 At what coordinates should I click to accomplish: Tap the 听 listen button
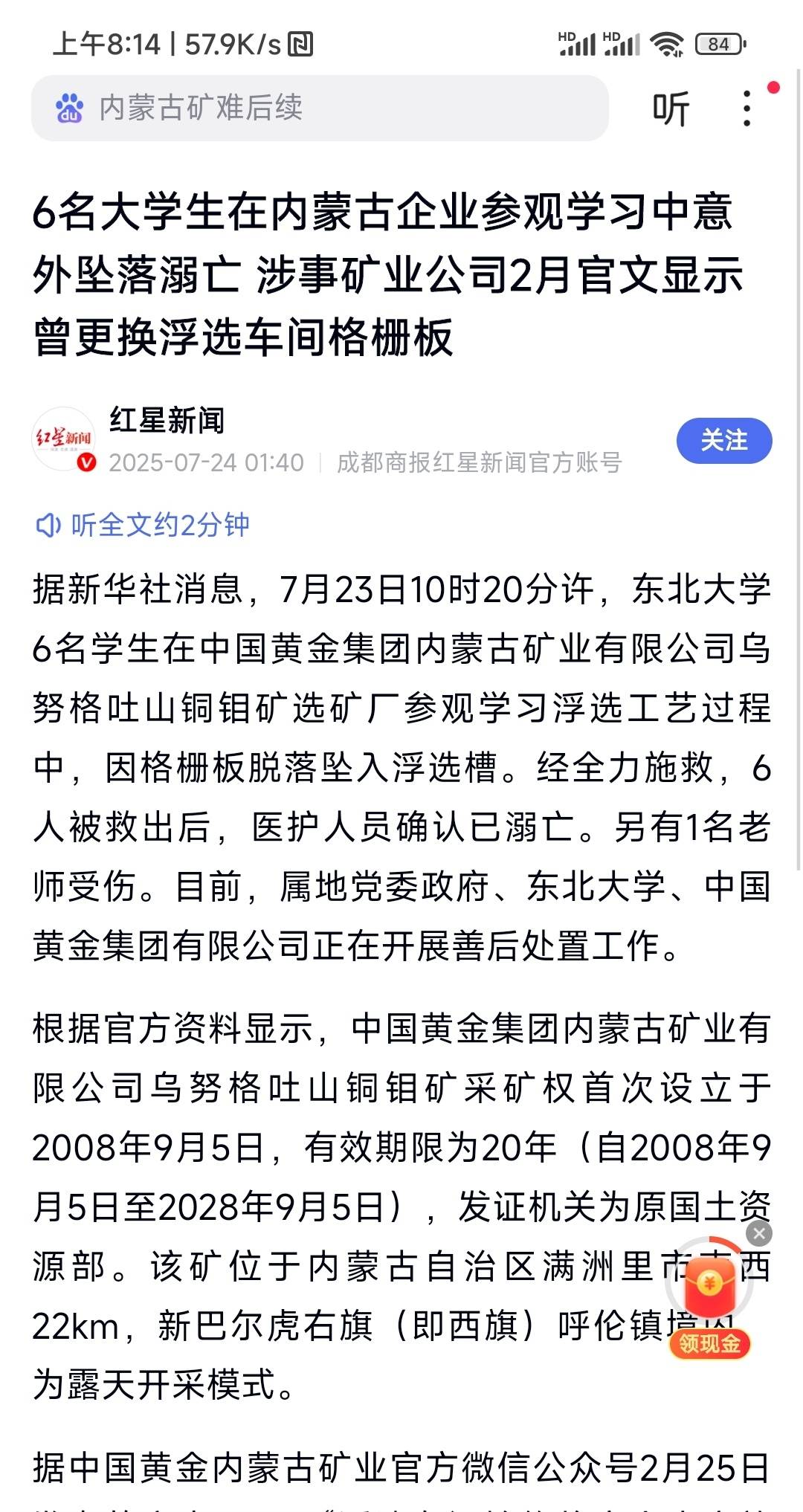671,109
